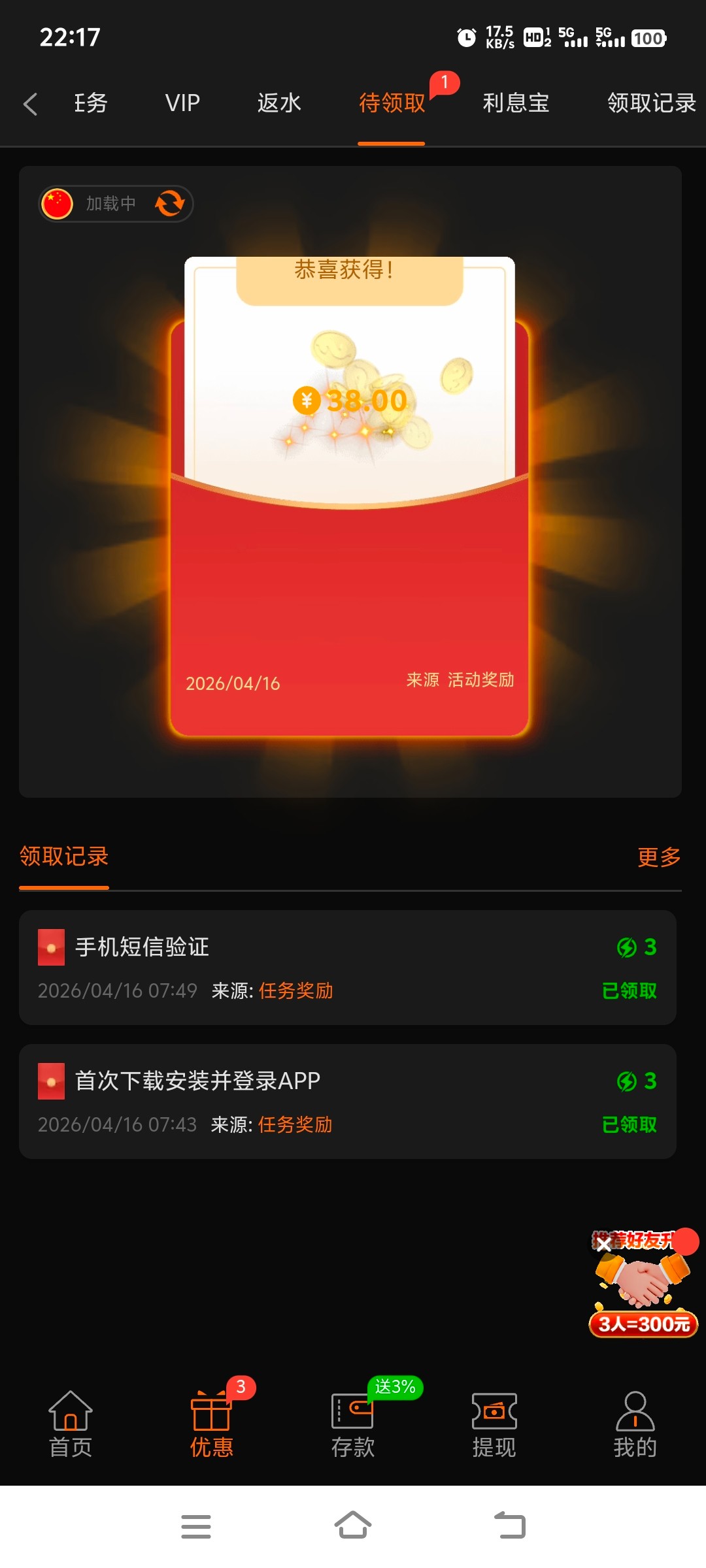Go back using the top-left arrow
Image resolution: width=706 pixels, height=1568 pixels.
pos(30,104)
